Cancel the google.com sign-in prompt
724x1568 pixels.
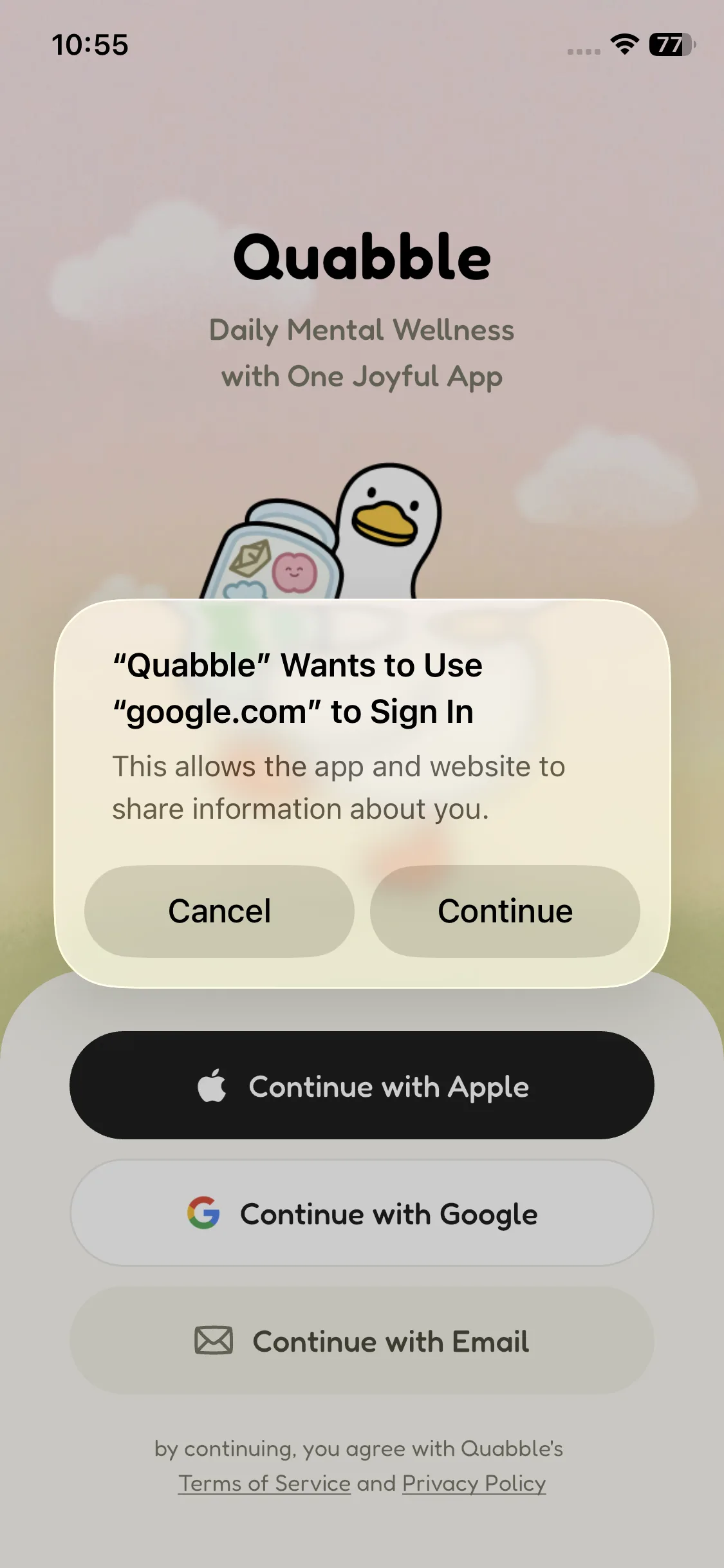[x=219, y=911]
